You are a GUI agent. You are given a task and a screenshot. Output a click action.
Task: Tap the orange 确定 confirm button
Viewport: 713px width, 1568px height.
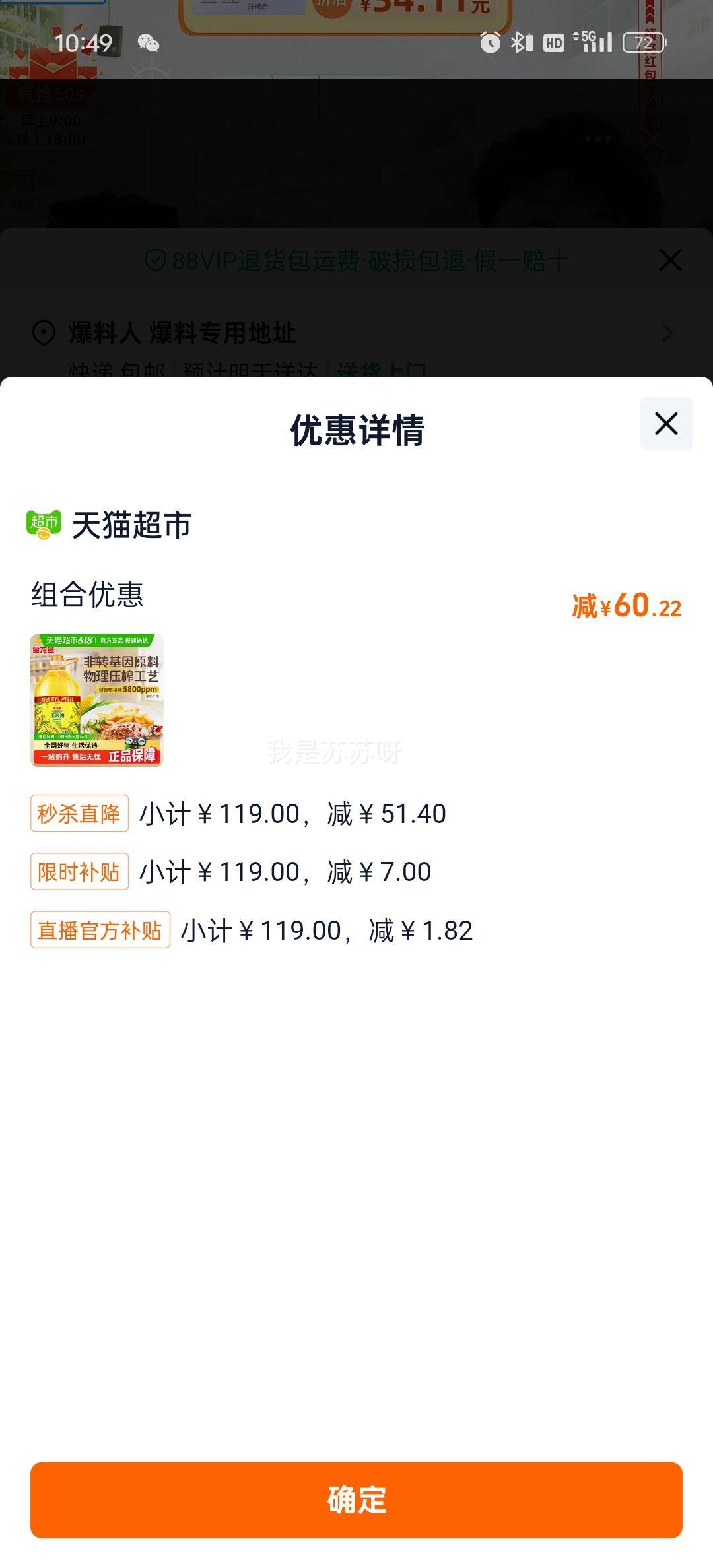[356, 1500]
